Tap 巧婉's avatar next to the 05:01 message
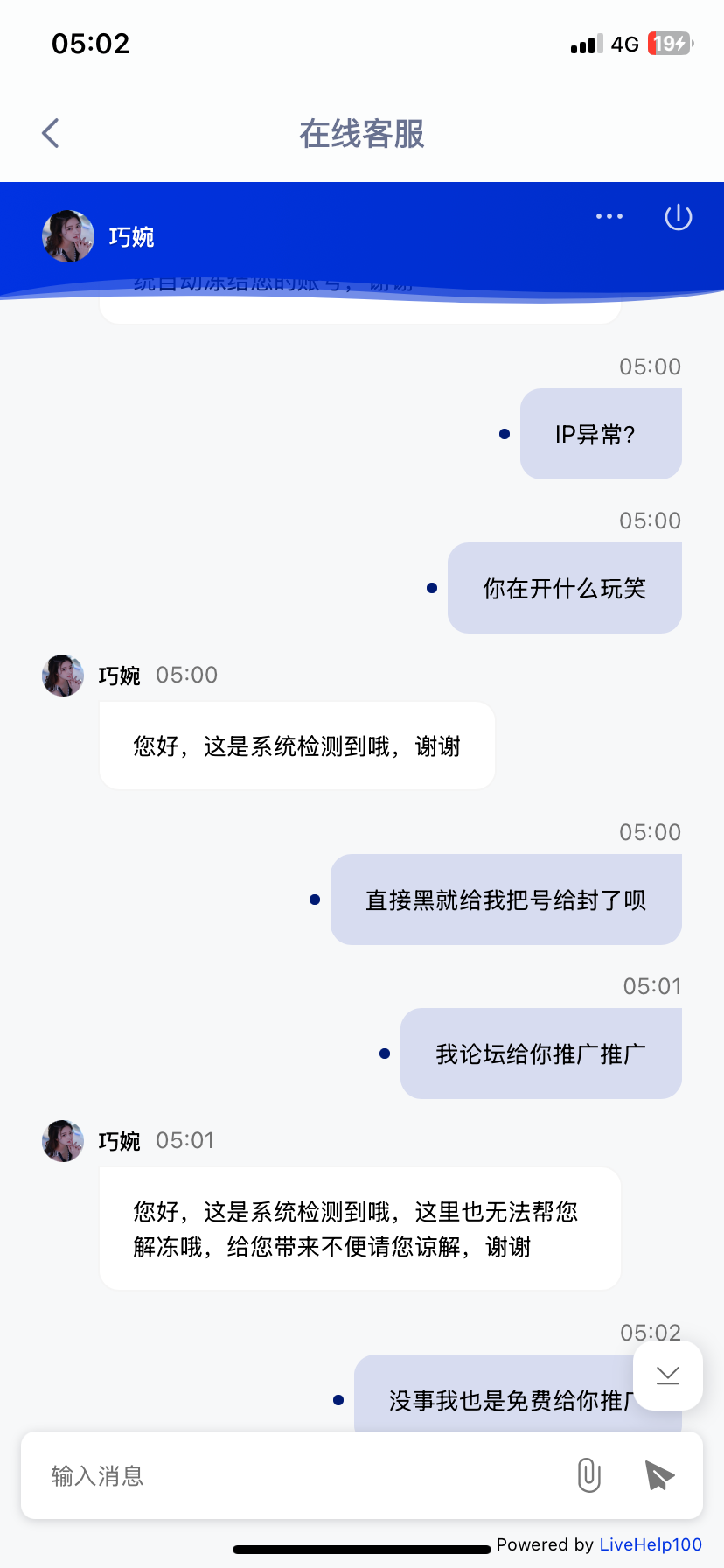The width and height of the screenshot is (724, 1568). [x=61, y=1140]
